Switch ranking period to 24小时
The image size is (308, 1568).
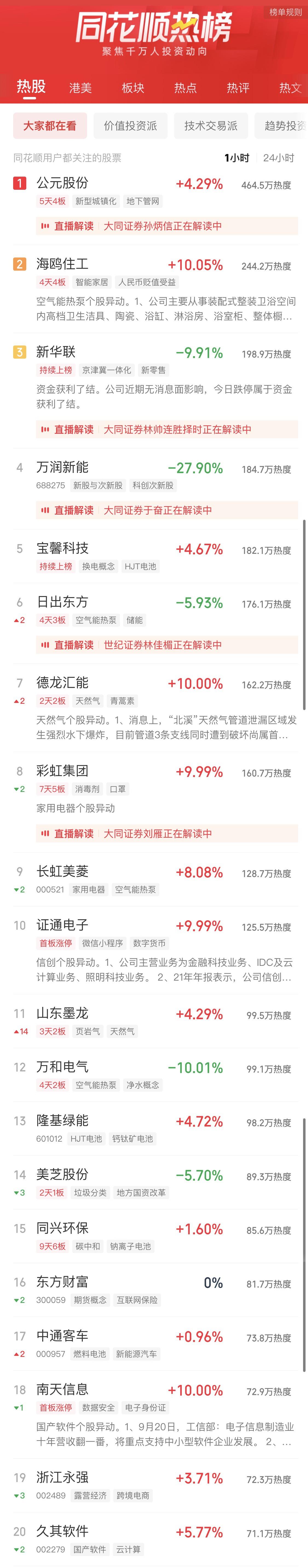(x=278, y=158)
